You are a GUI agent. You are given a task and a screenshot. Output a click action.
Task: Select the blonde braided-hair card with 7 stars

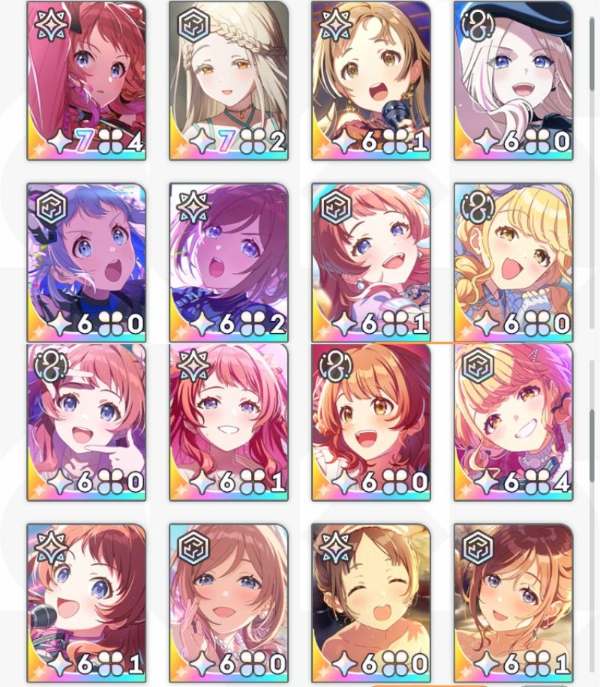(x=229, y=80)
